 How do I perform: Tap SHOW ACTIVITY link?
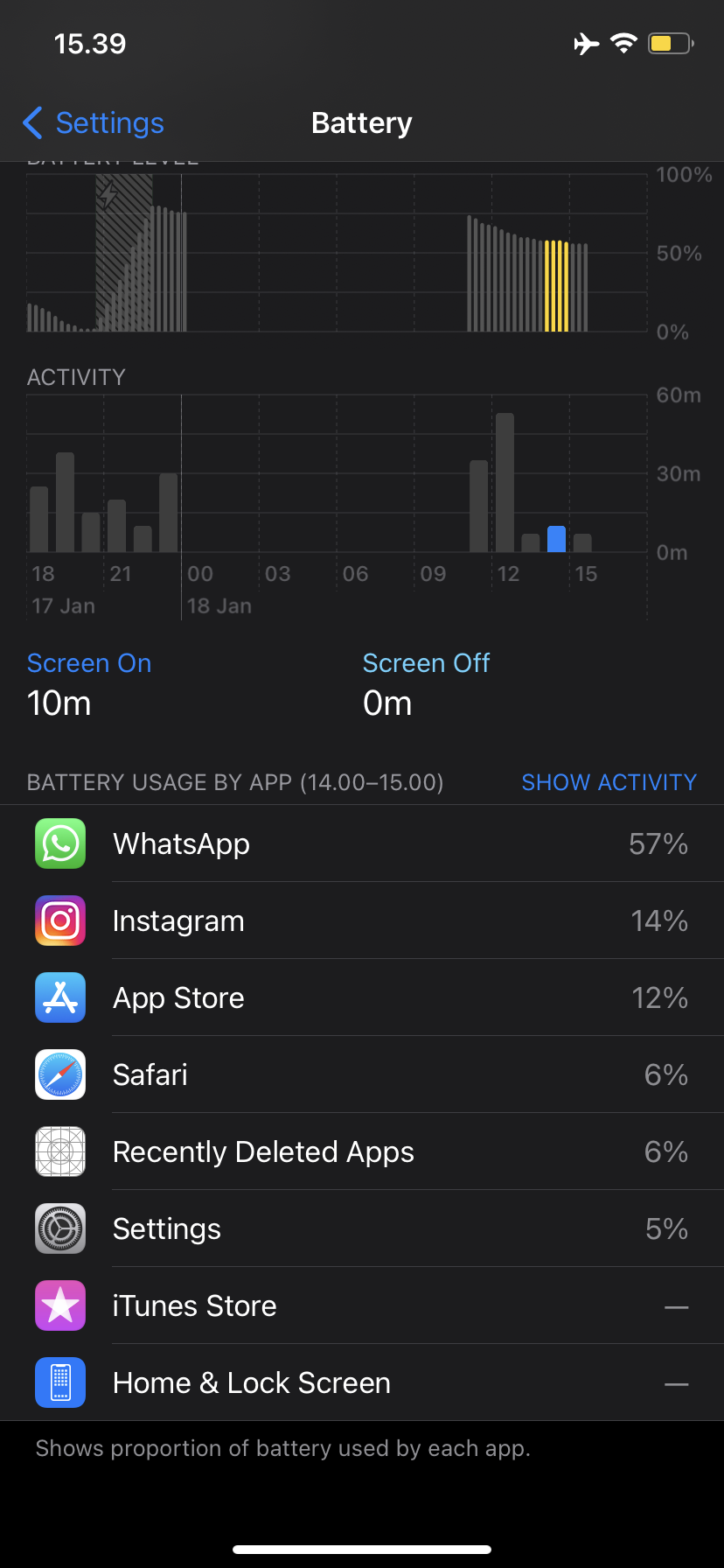609,782
